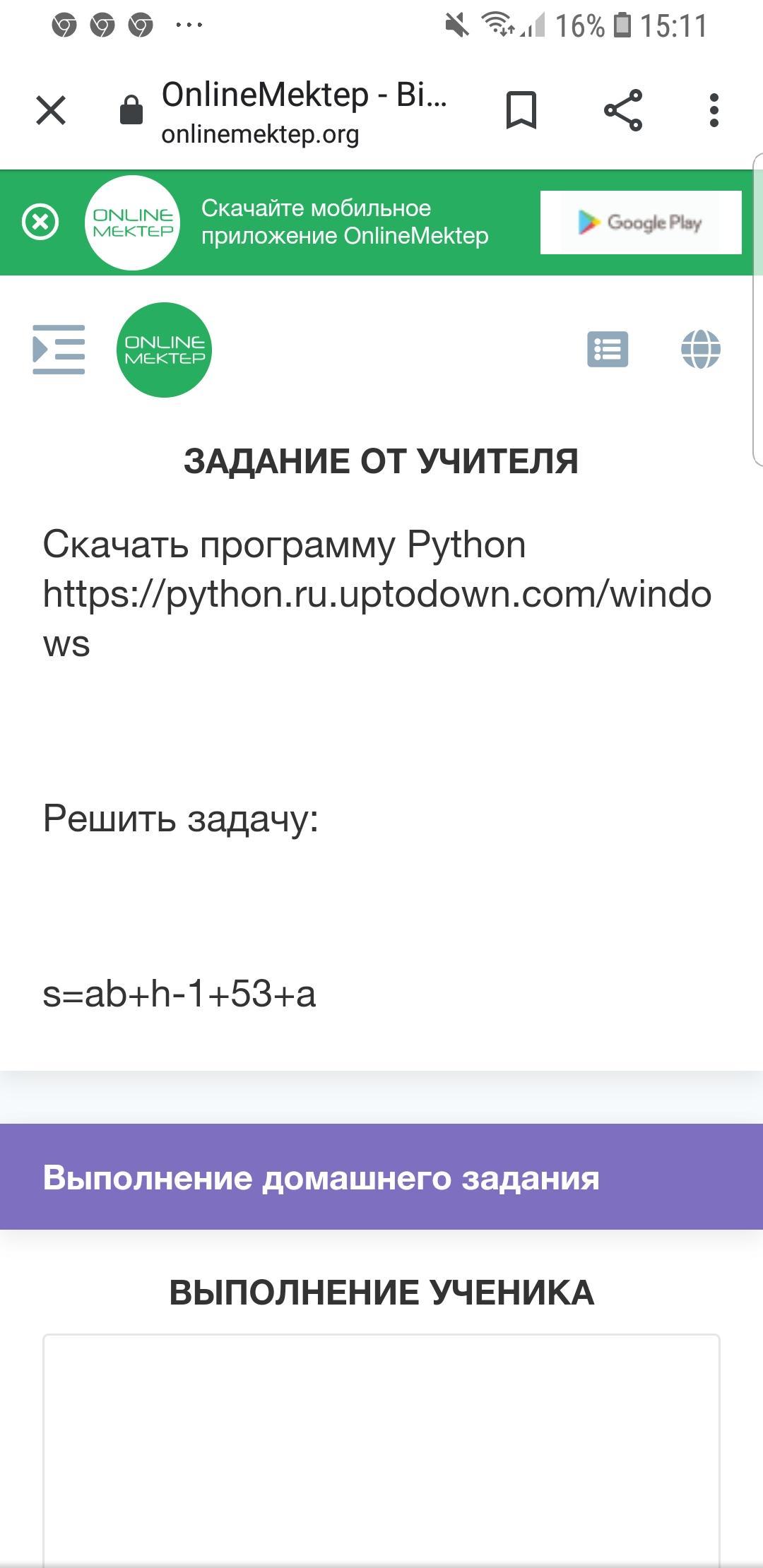Bookmark this OnlineMektep page
This screenshot has width=763, height=1568.
coord(521,110)
